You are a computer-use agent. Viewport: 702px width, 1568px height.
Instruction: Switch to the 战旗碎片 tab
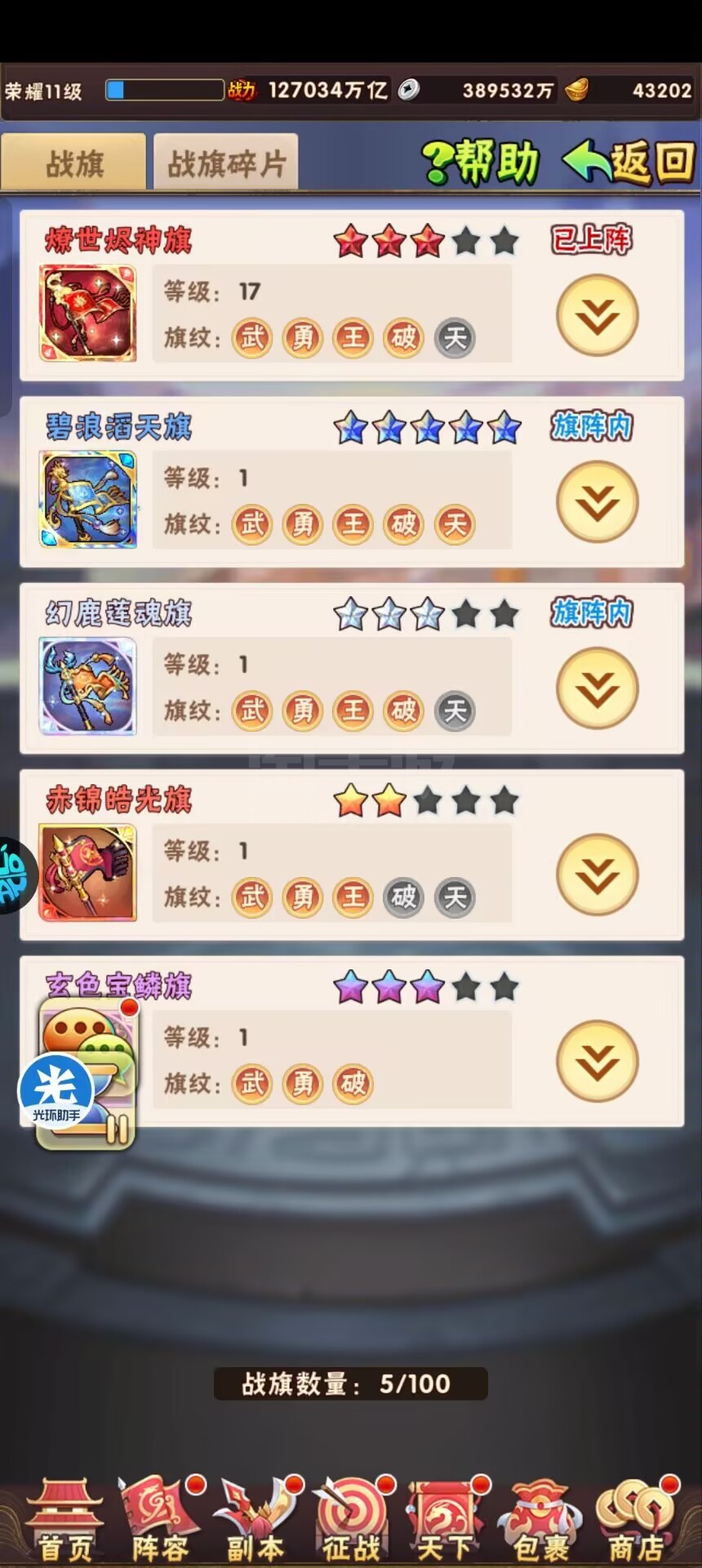click(x=226, y=164)
